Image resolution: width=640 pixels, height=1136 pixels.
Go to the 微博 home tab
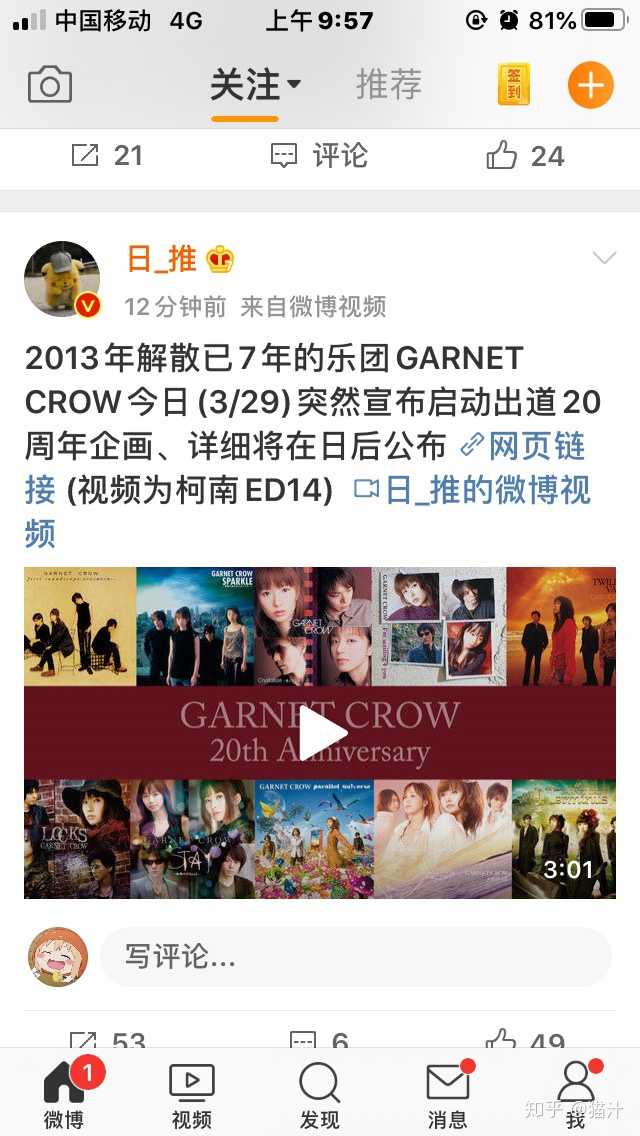(64, 1095)
